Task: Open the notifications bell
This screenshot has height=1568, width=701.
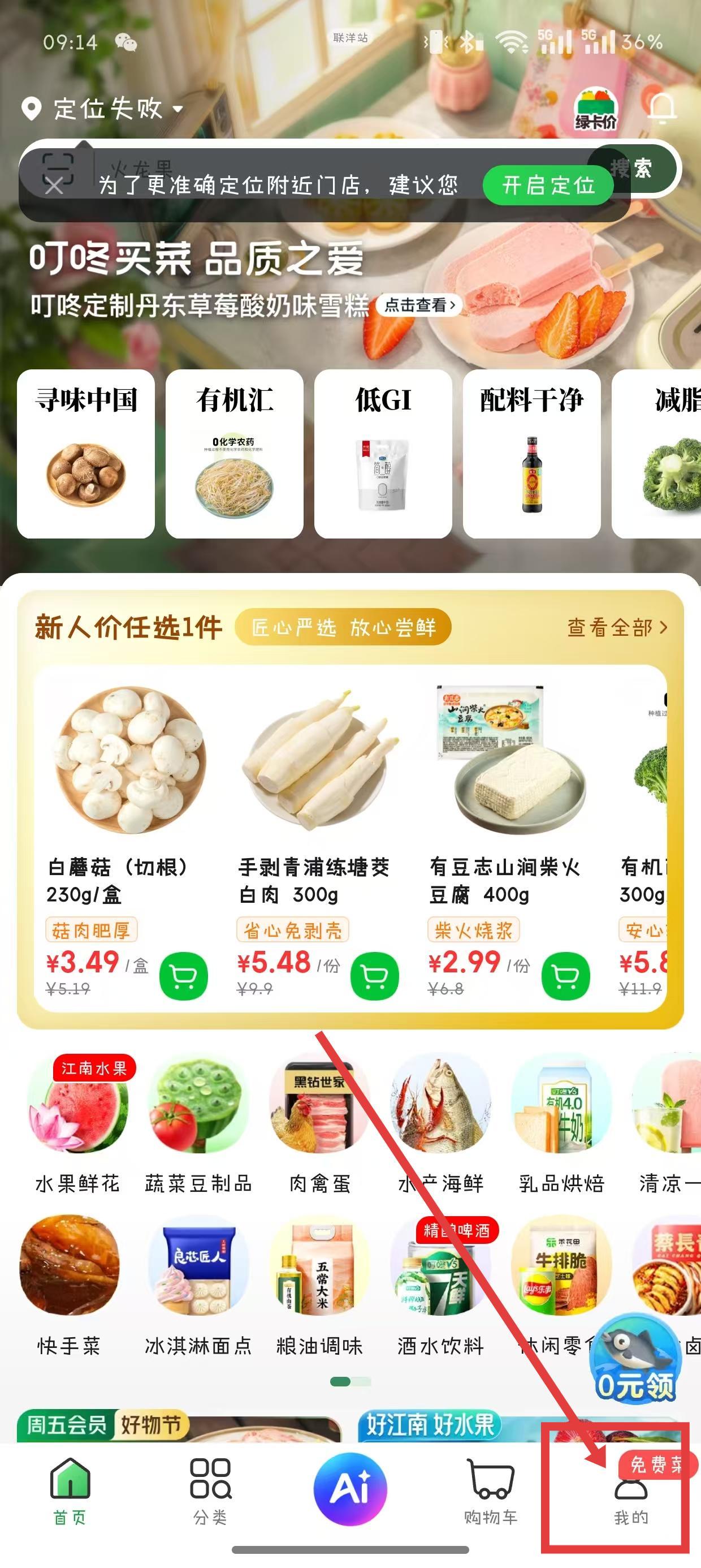Action: click(x=661, y=109)
